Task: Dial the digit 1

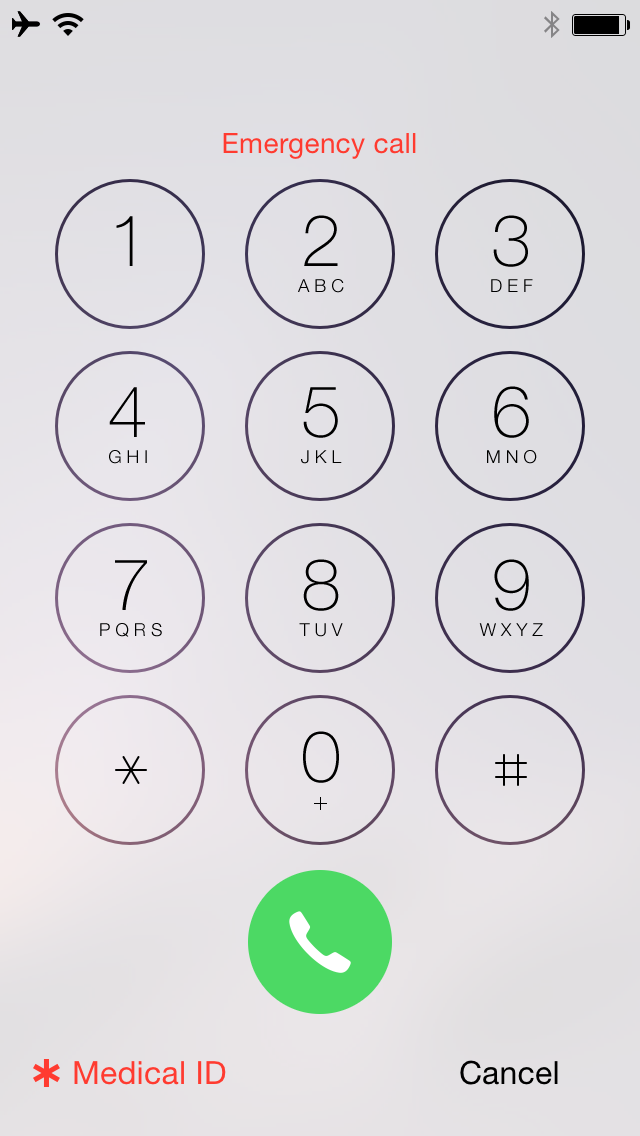Action: click(x=130, y=254)
